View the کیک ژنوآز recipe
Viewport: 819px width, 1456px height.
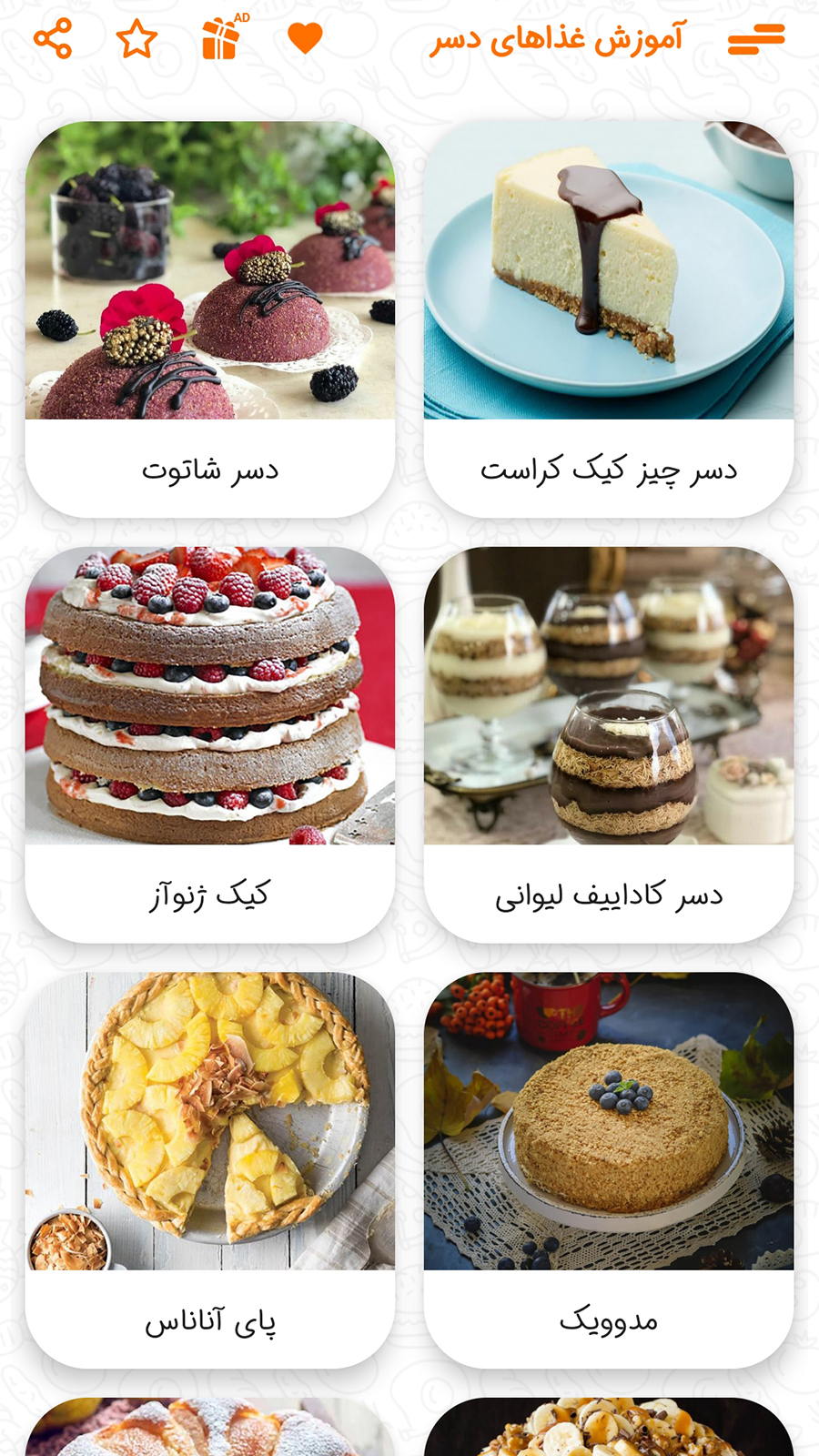[210, 744]
